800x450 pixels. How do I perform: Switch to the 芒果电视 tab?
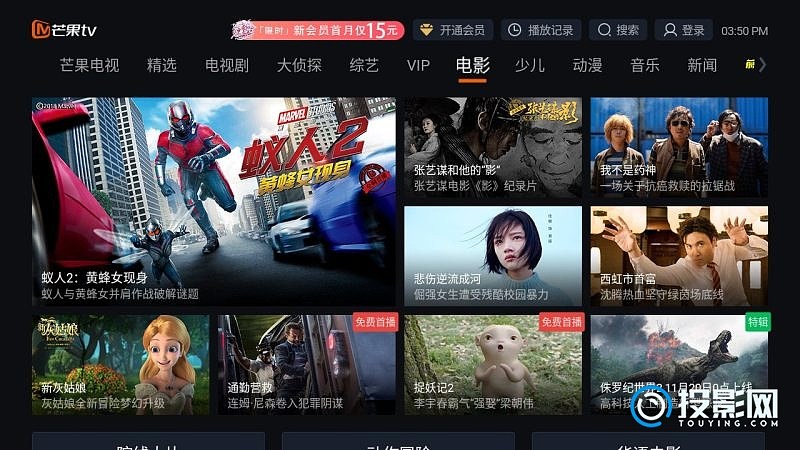point(89,66)
